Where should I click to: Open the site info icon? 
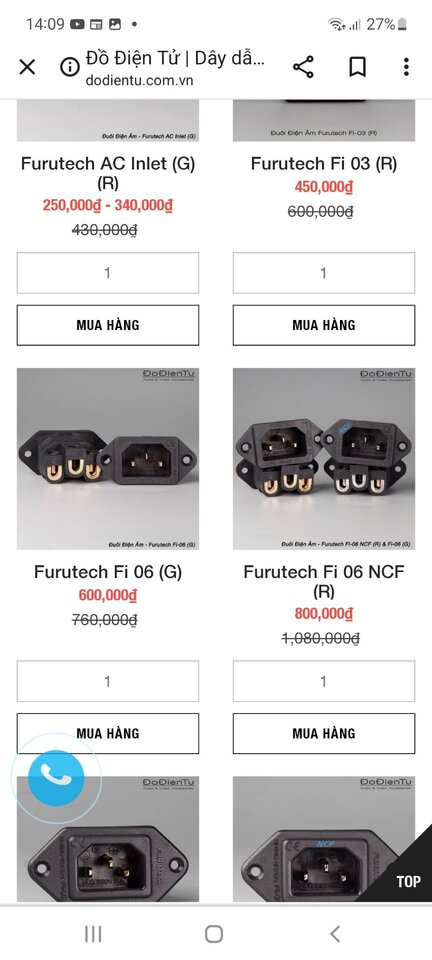70,67
